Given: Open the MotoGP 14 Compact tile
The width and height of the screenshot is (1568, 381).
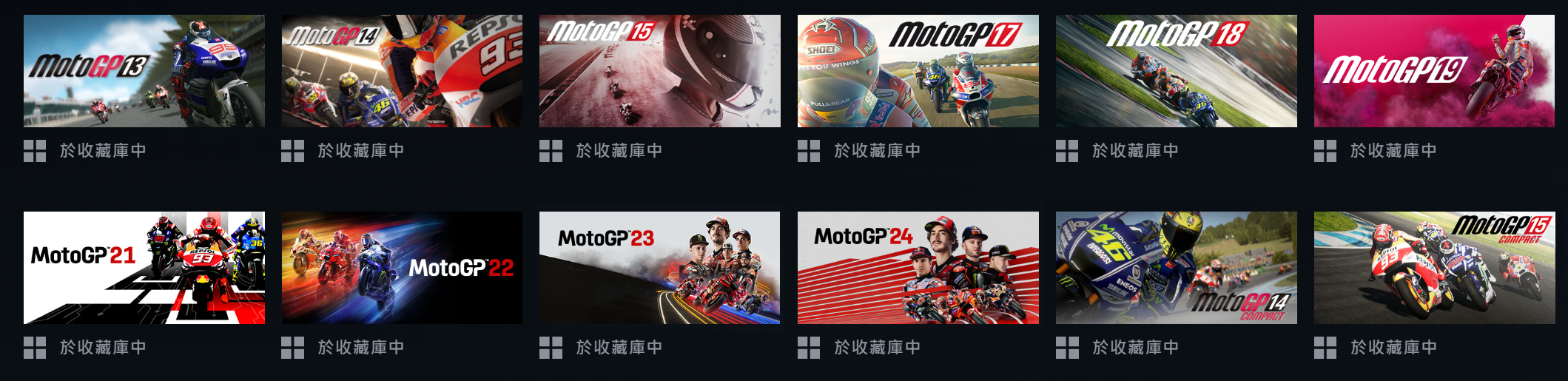Looking at the screenshot, I should 1176,268.
